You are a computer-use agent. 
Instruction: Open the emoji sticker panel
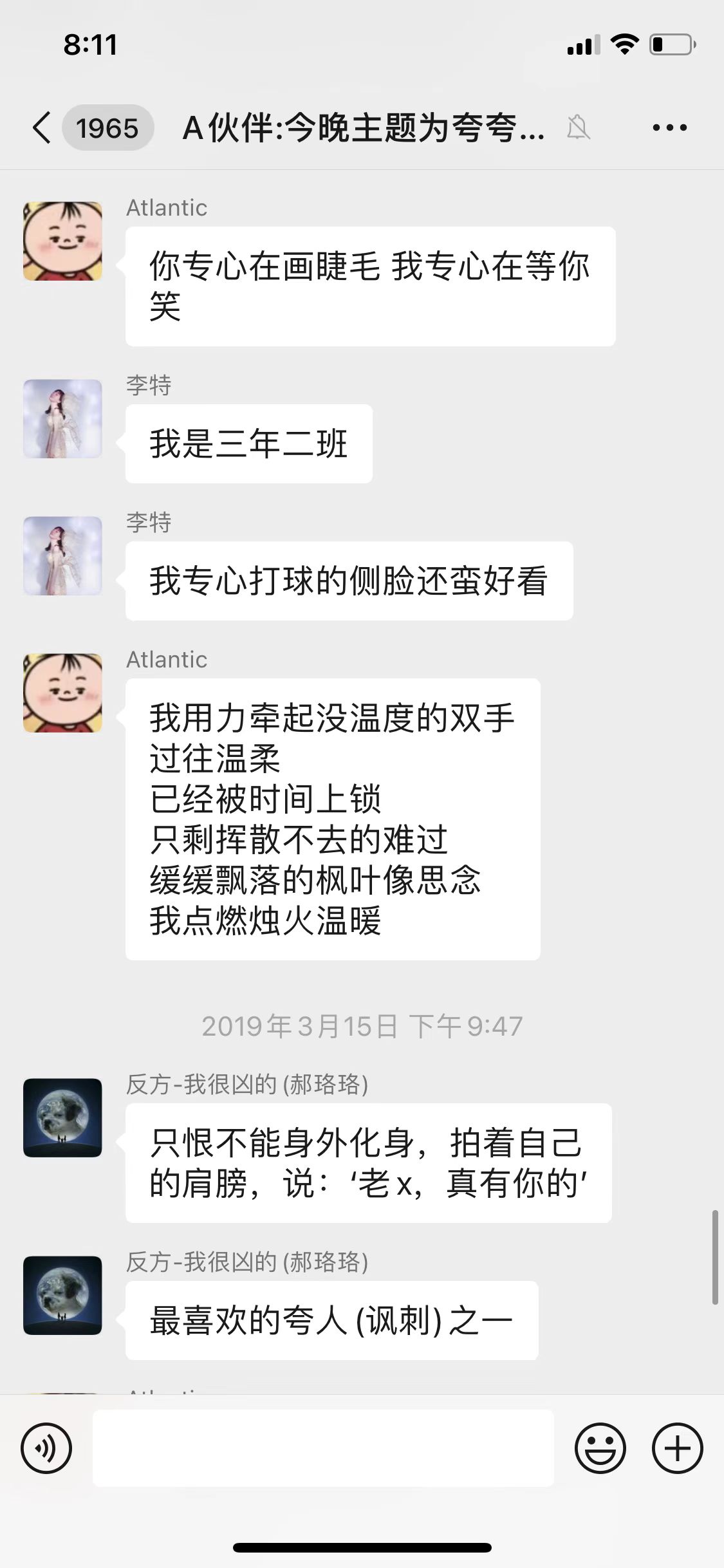tap(600, 1448)
